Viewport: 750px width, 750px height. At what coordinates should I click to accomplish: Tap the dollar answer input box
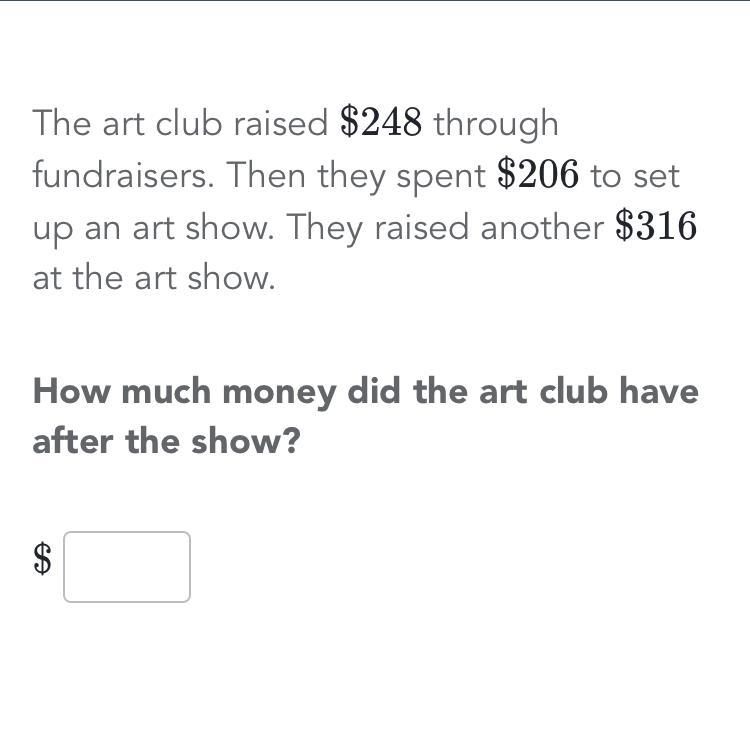coord(127,567)
